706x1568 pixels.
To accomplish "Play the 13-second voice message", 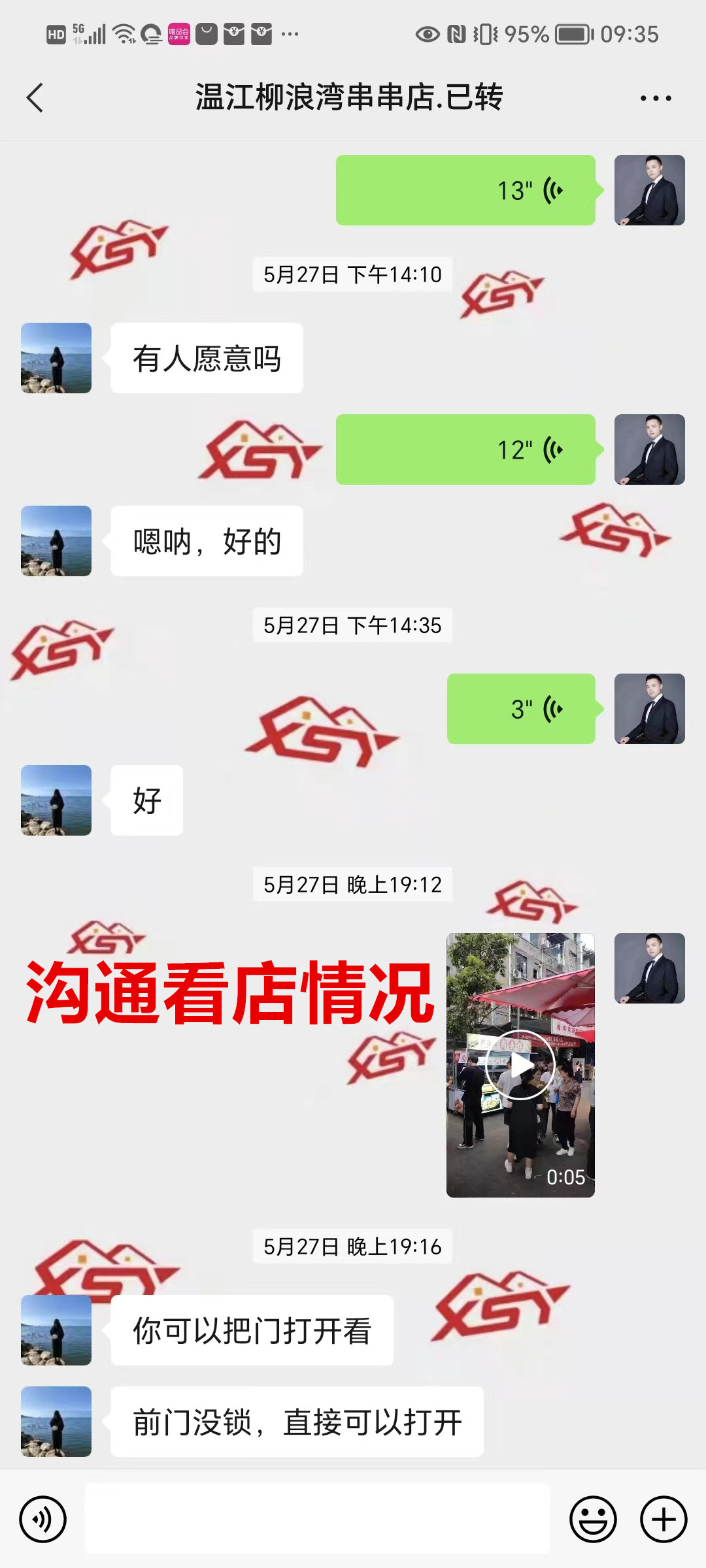I will 465,190.
